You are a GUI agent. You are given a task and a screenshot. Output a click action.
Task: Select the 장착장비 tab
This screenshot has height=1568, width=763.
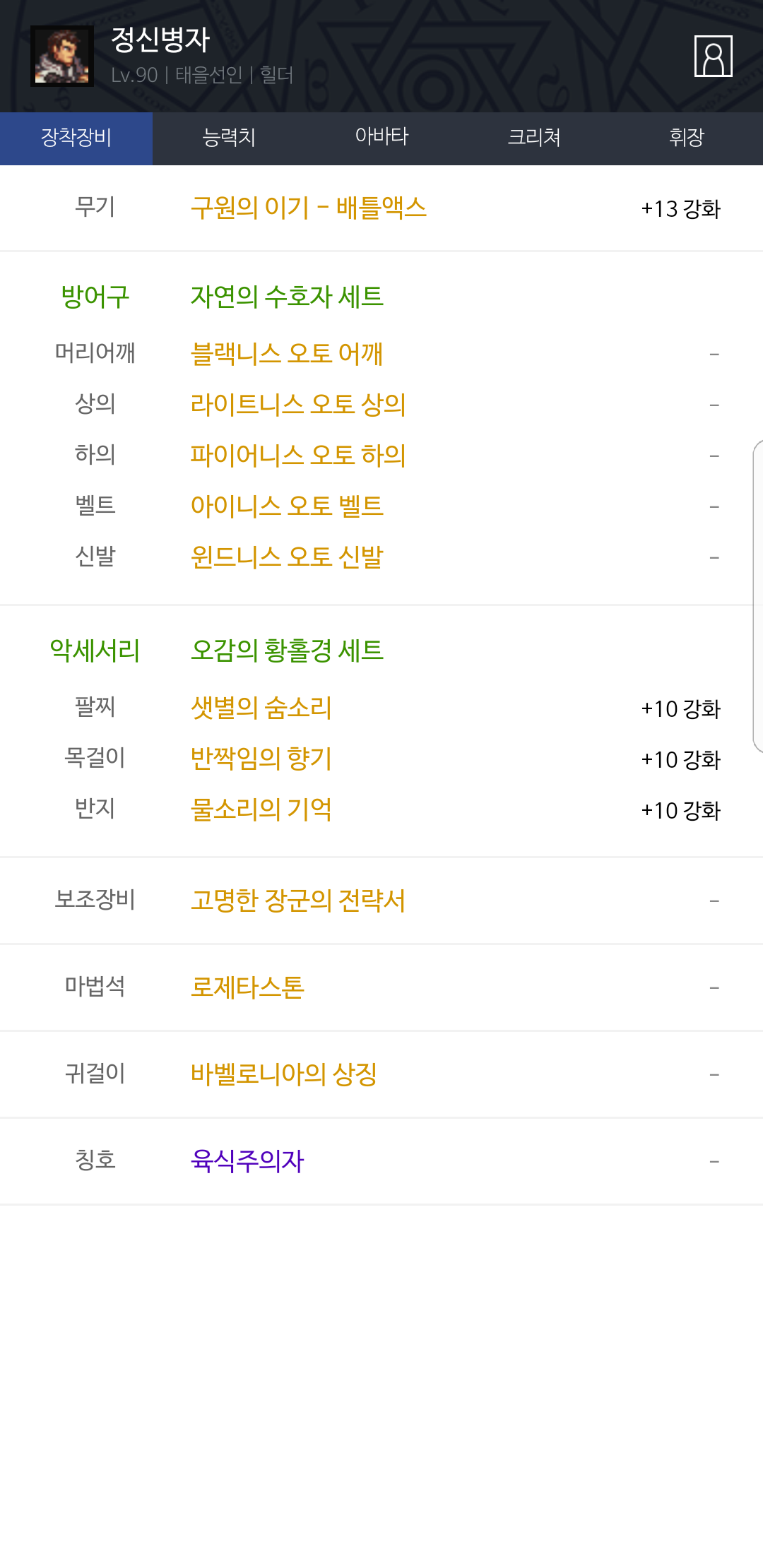click(76, 138)
